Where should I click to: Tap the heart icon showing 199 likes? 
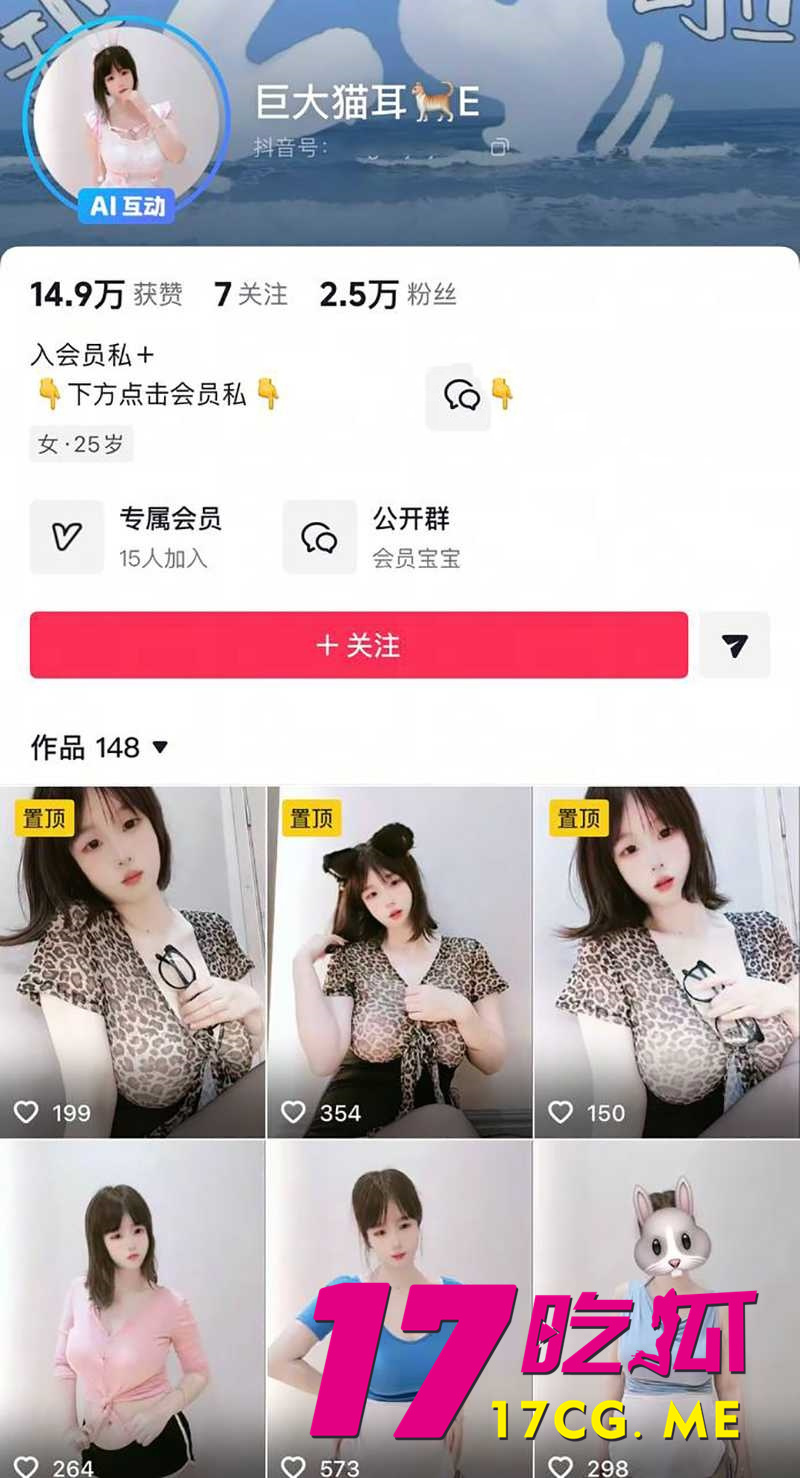tap(25, 1112)
